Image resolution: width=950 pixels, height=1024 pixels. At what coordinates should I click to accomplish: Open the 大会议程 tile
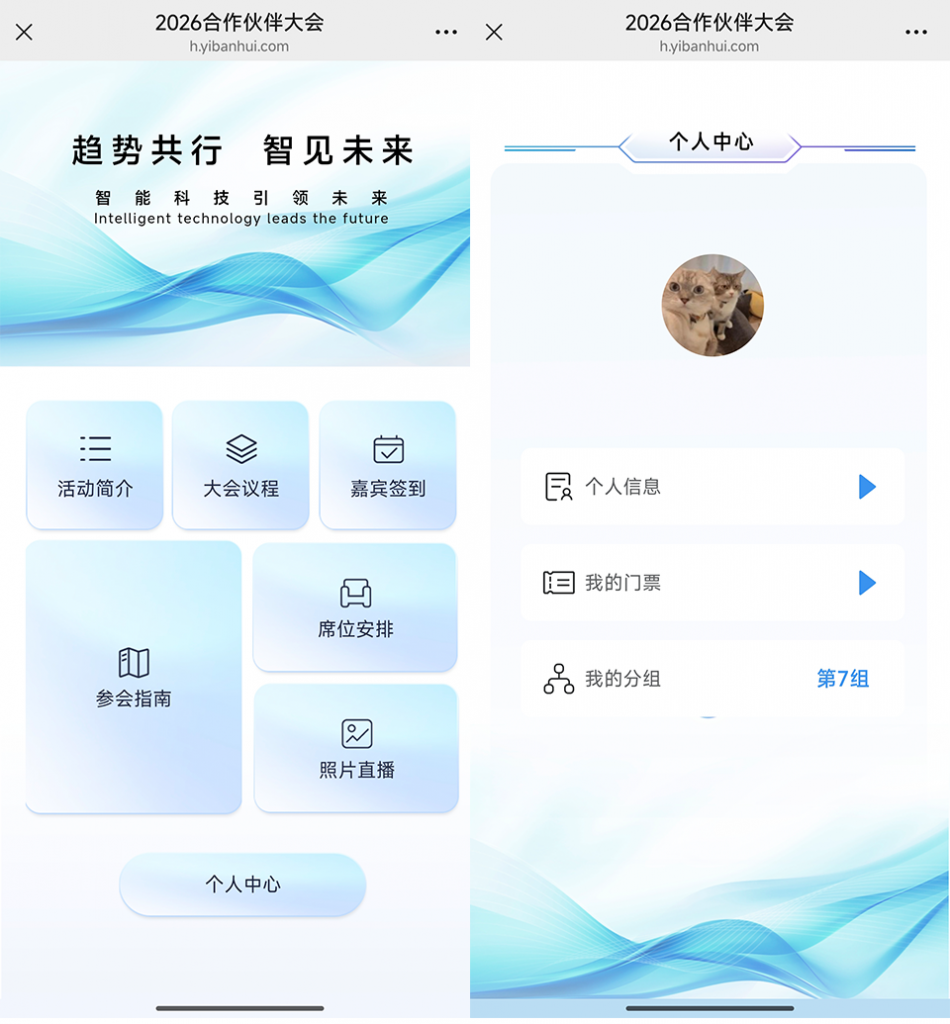pyautogui.click(x=241, y=465)
